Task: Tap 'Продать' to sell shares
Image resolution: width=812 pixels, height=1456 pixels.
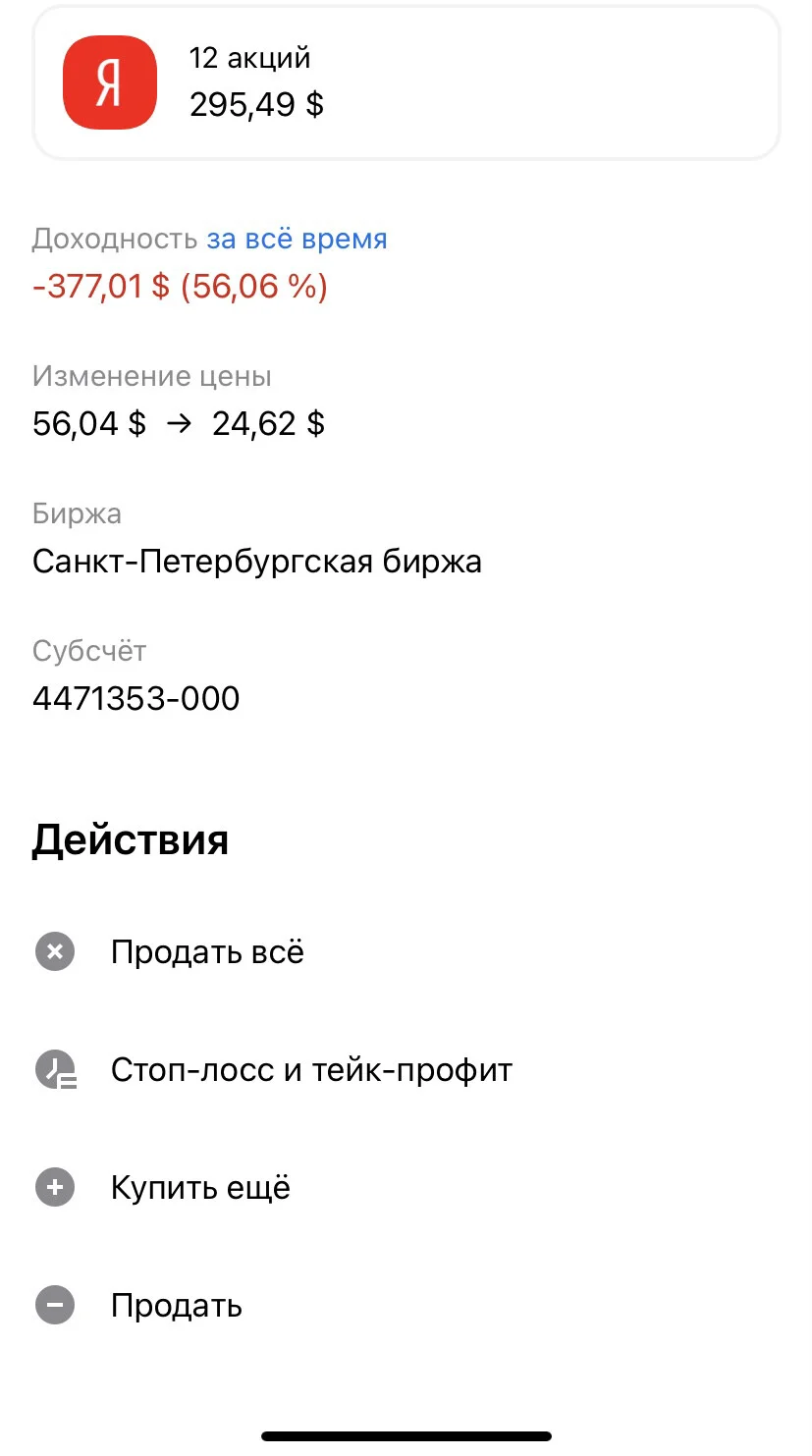Action: pyautogui.click(x=406, y=1306)
